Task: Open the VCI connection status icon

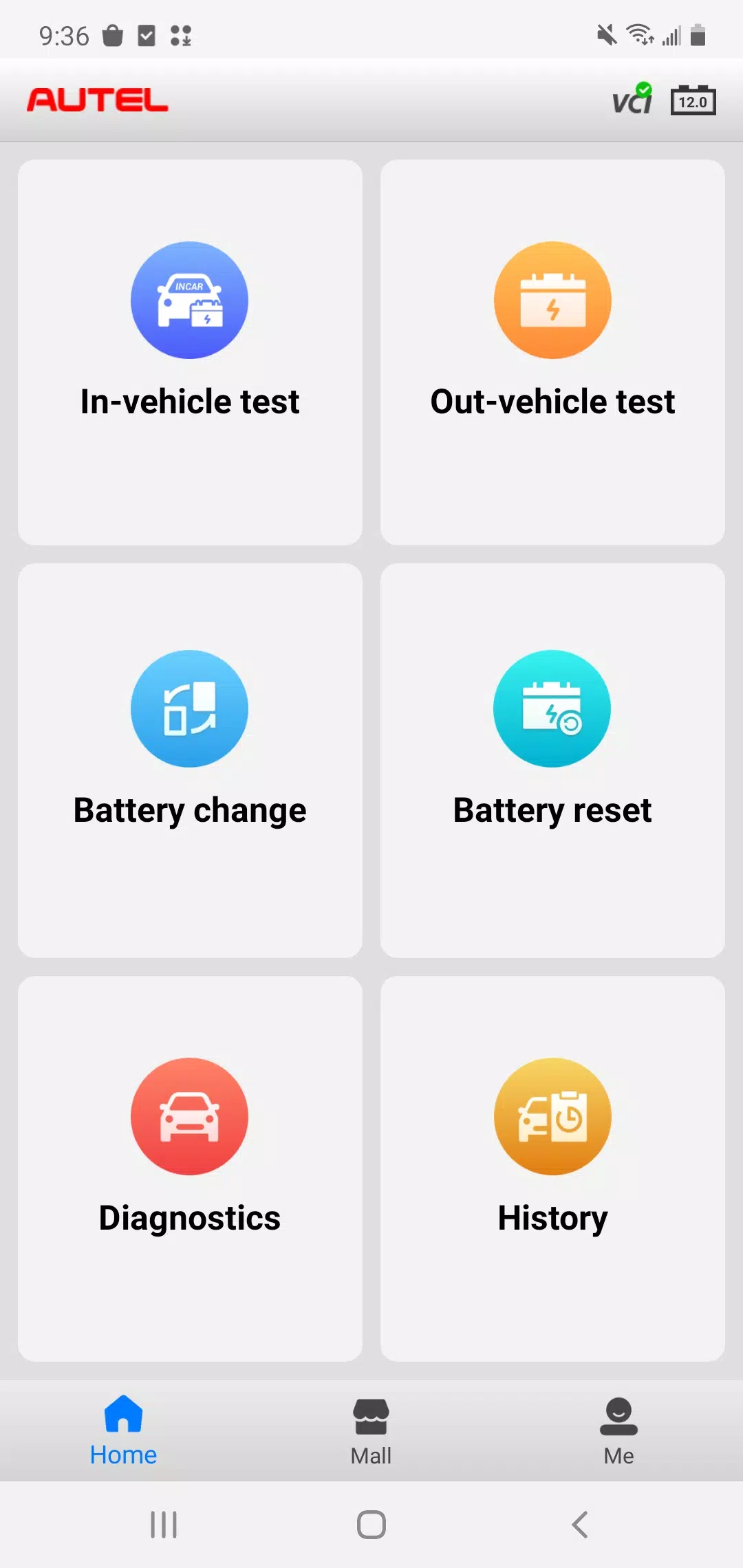Action: click(x=632, y=100)
